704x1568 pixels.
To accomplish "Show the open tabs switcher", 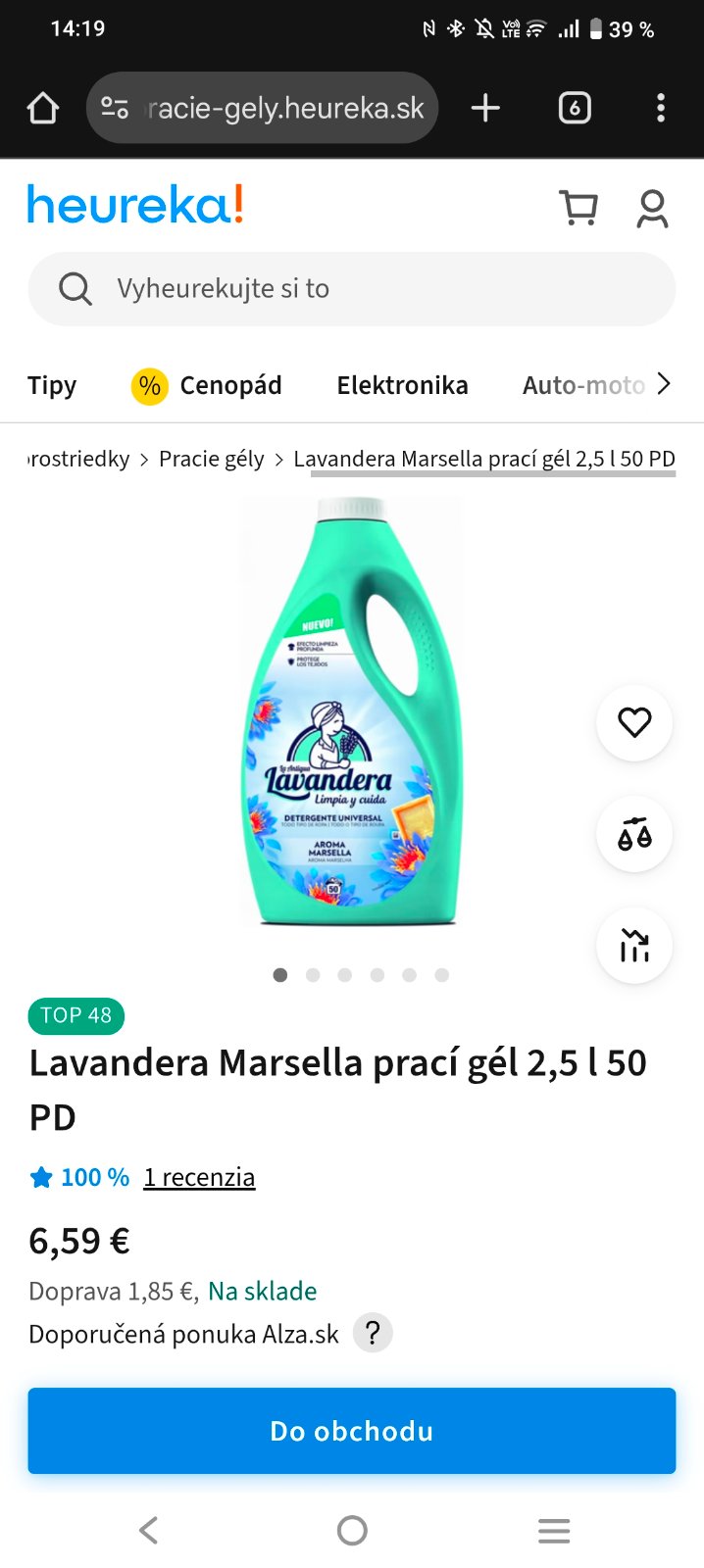I will 575,108.
